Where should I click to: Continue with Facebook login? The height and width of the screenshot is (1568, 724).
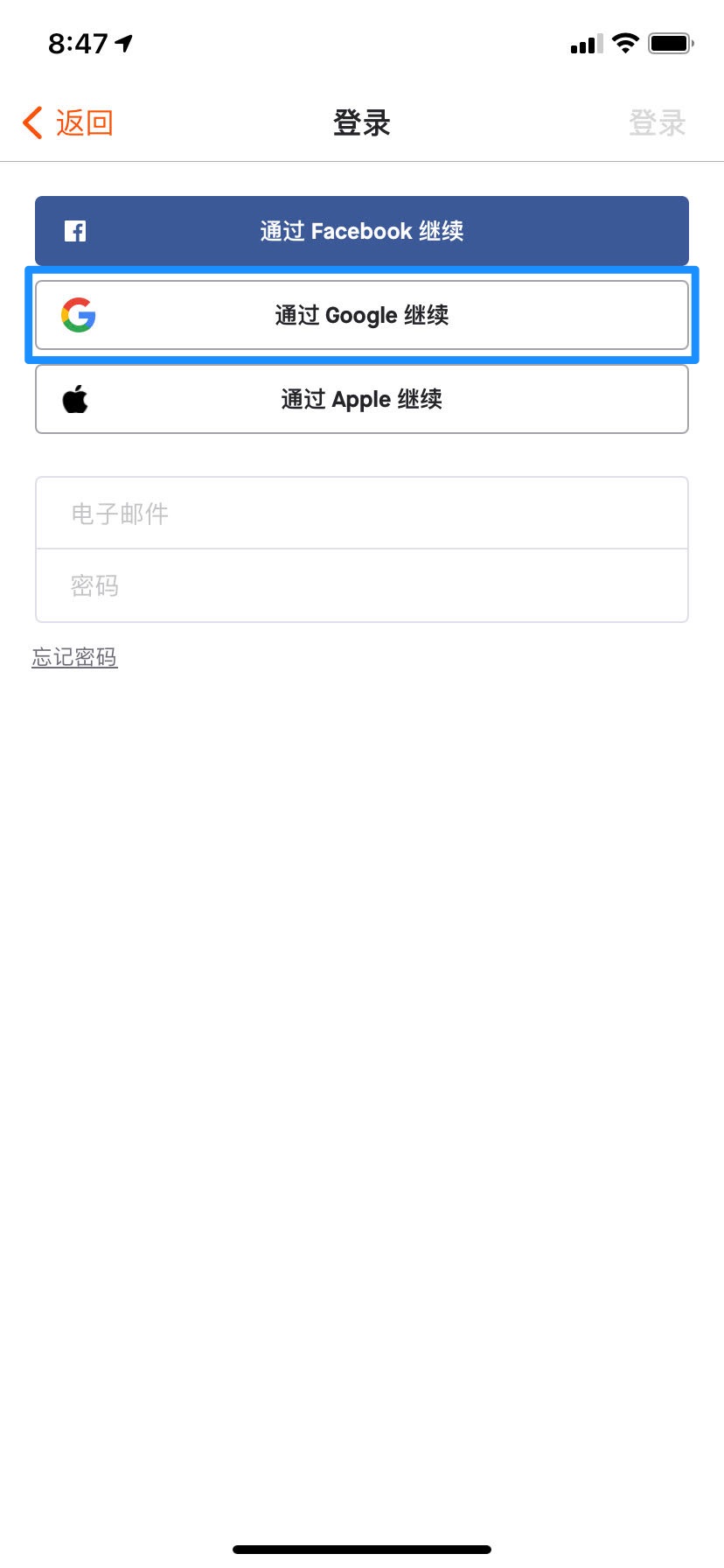(362, 231)
